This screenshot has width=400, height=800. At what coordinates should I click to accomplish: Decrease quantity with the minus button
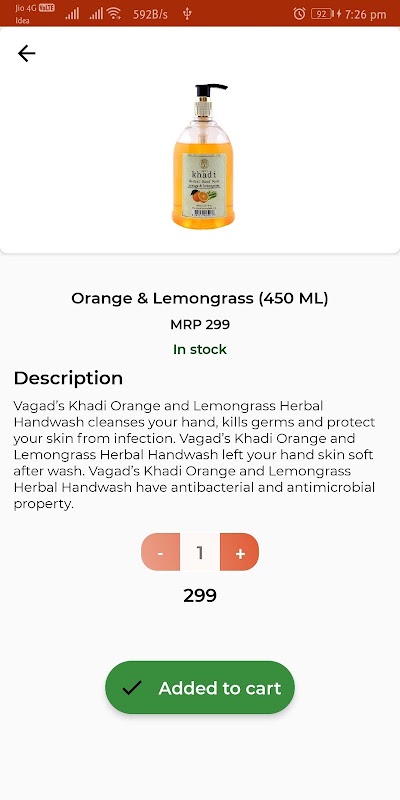160,552
